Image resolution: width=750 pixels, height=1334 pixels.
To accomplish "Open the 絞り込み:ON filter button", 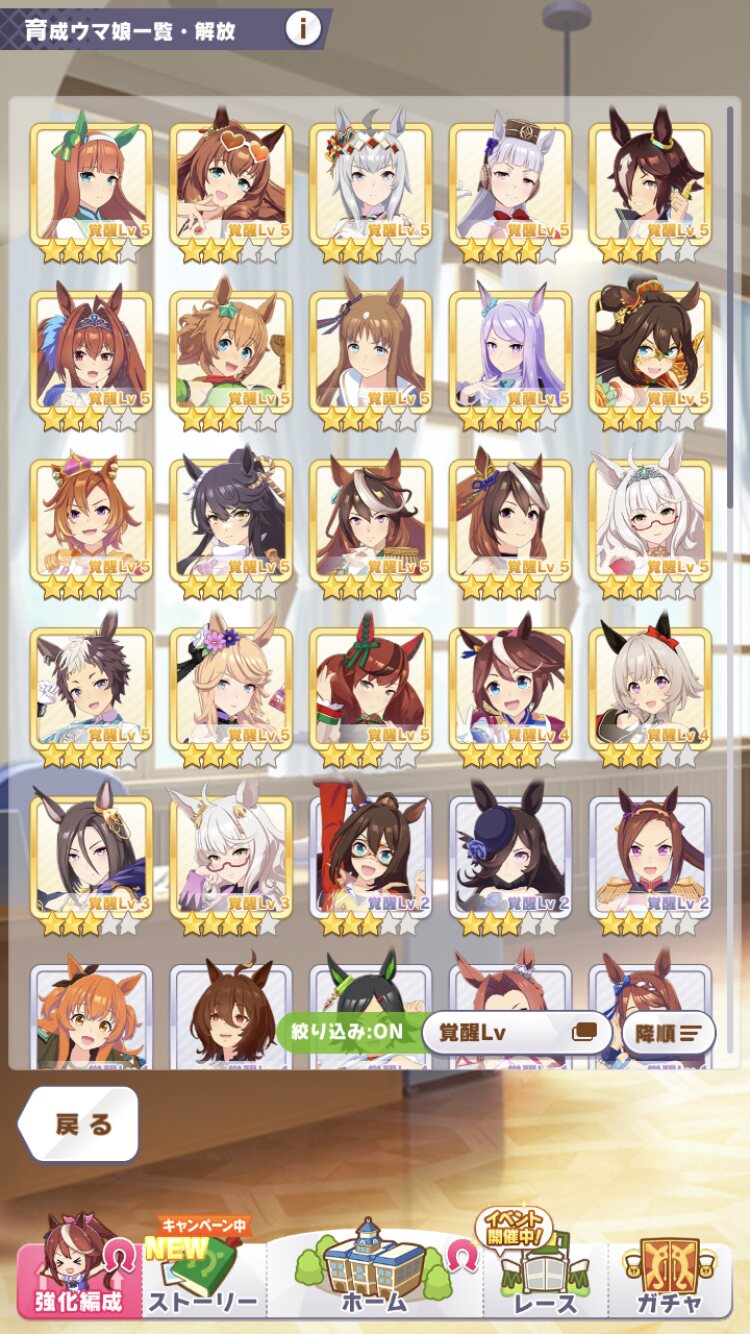I will pos(346,1032).
